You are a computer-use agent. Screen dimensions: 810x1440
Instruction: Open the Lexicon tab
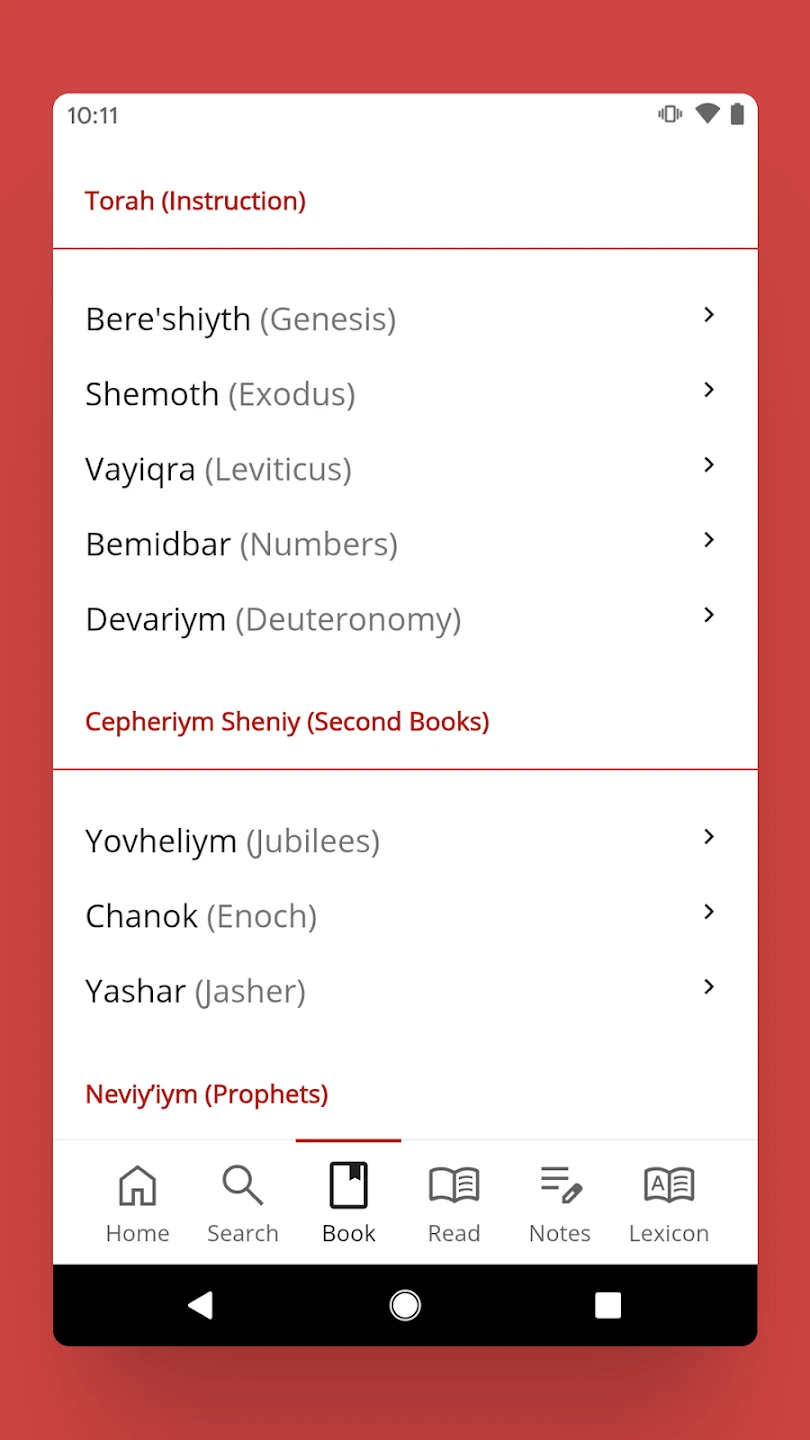(669, 1203)
